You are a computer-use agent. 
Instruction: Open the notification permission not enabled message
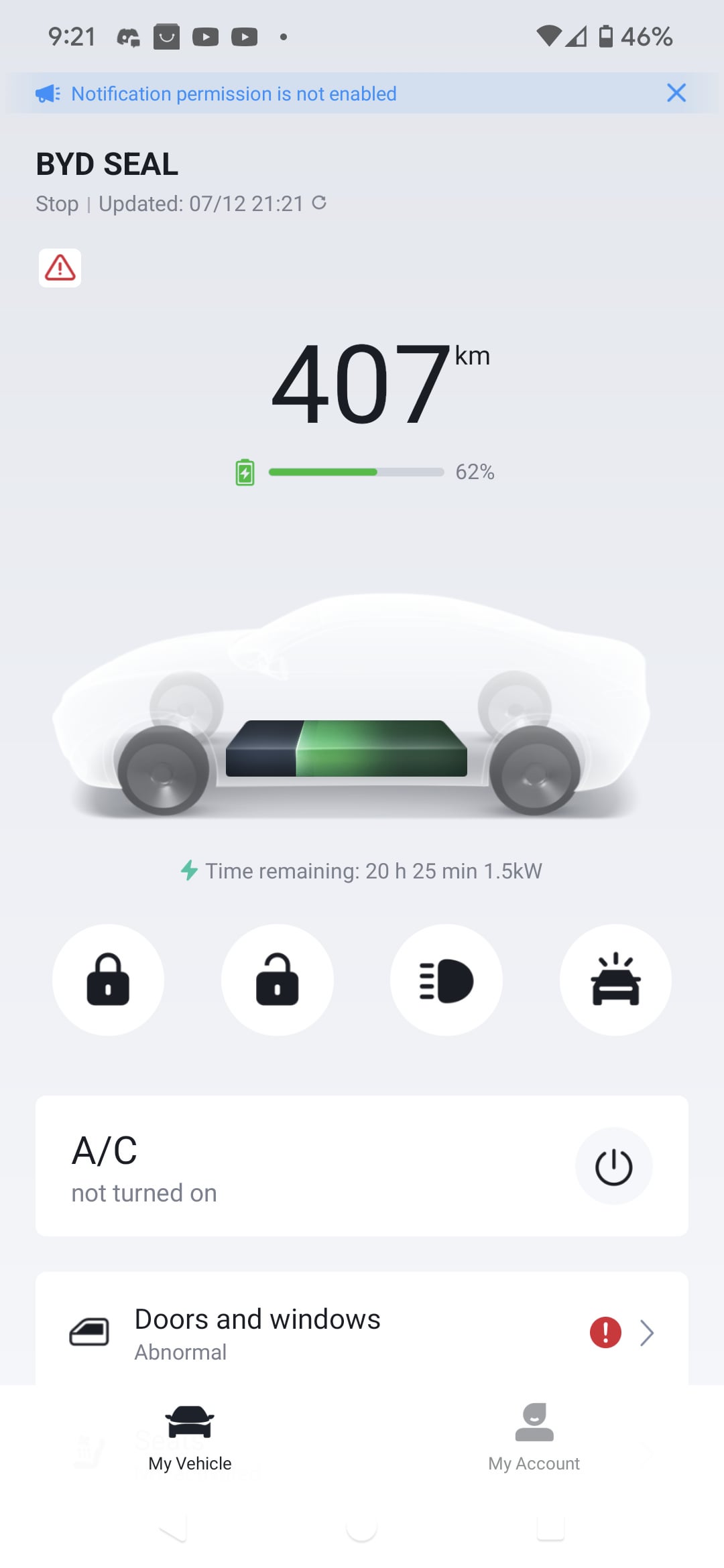point(233,94)
